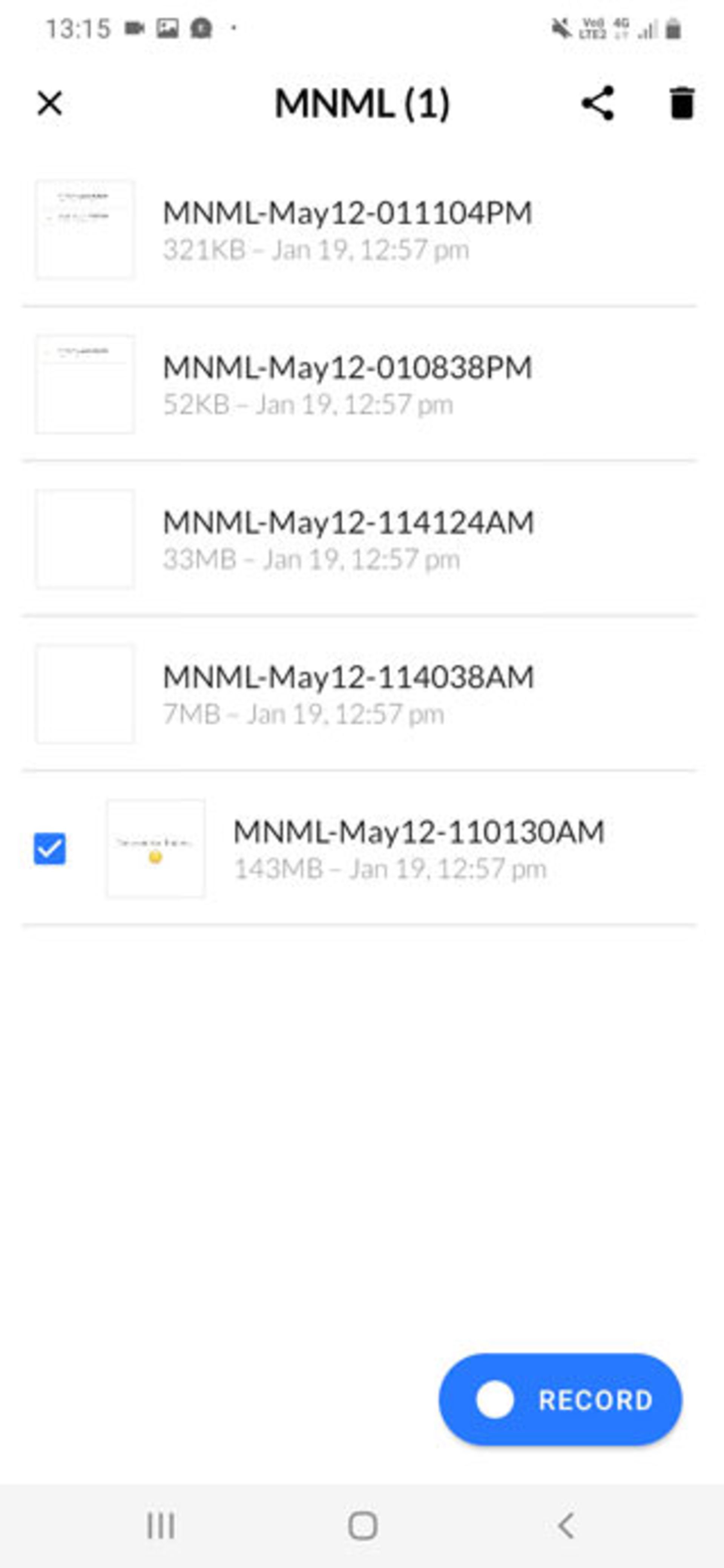Open recording MNML-May12-011104PM

359,230
